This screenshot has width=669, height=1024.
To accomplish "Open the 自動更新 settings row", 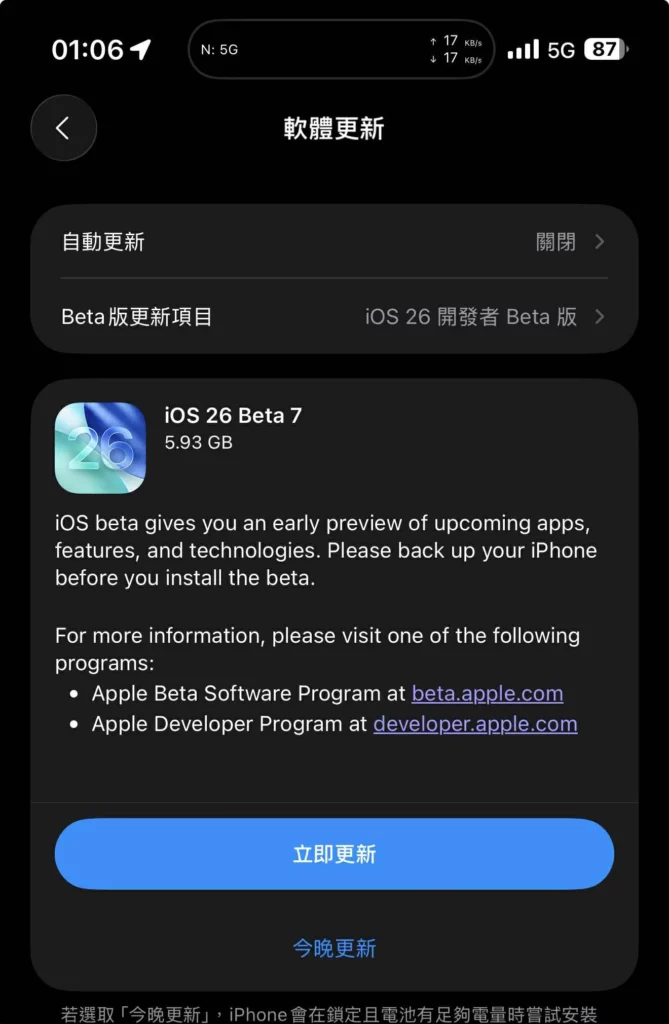I will tap(334, 242).
